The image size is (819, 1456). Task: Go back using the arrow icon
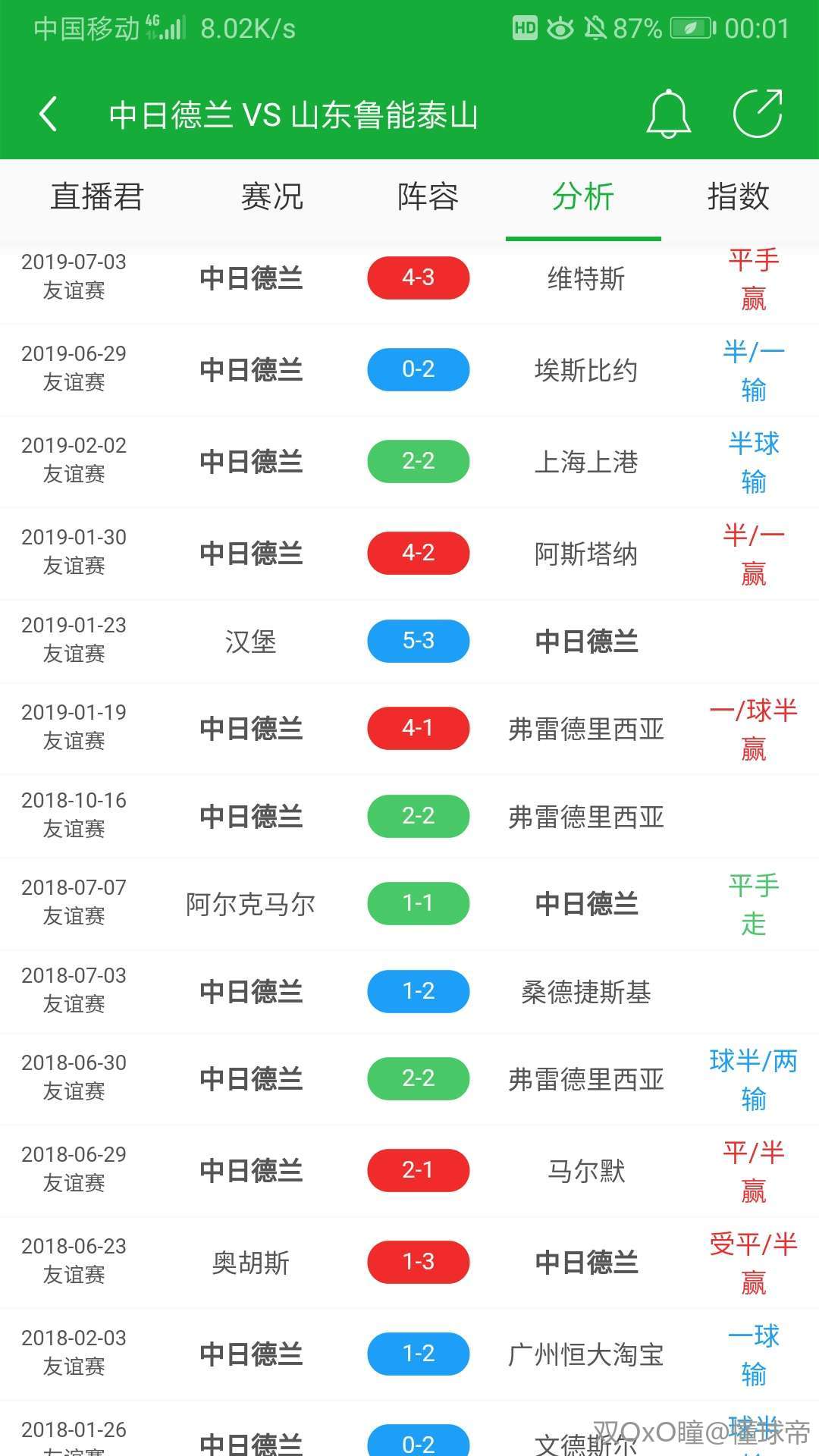pyautogui.click(x=49, y=115)
